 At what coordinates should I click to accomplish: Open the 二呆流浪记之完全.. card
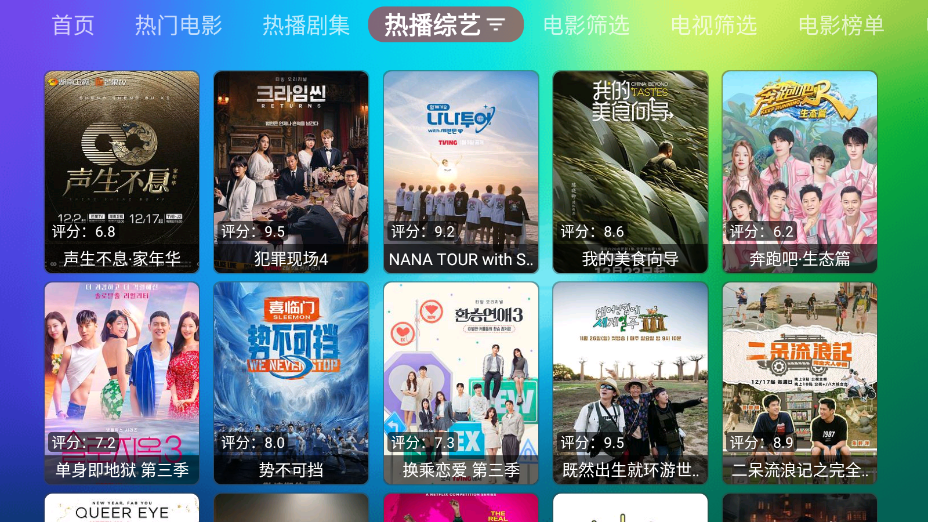(x=800, y=383)
